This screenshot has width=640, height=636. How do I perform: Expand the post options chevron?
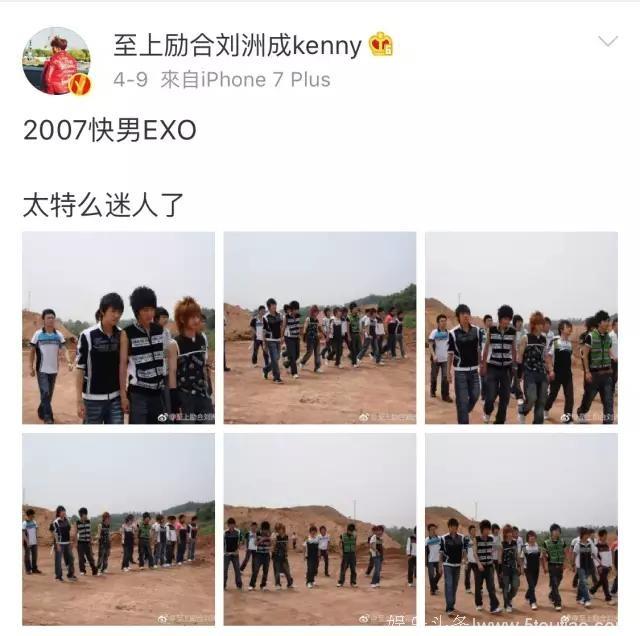coord(608,41)
